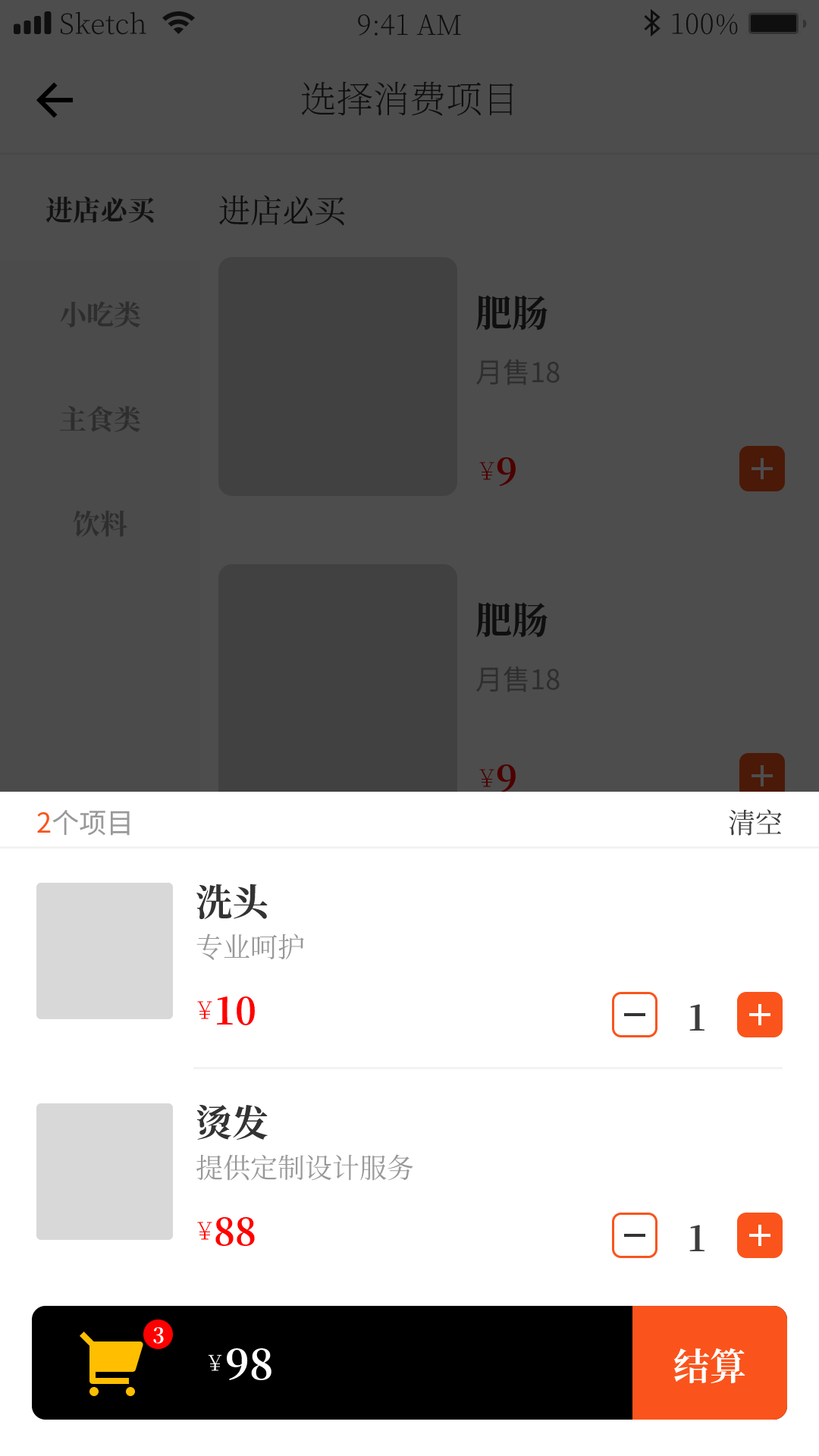
Task: Click the back arrow to exit
Action: click(x=53, y=99)
